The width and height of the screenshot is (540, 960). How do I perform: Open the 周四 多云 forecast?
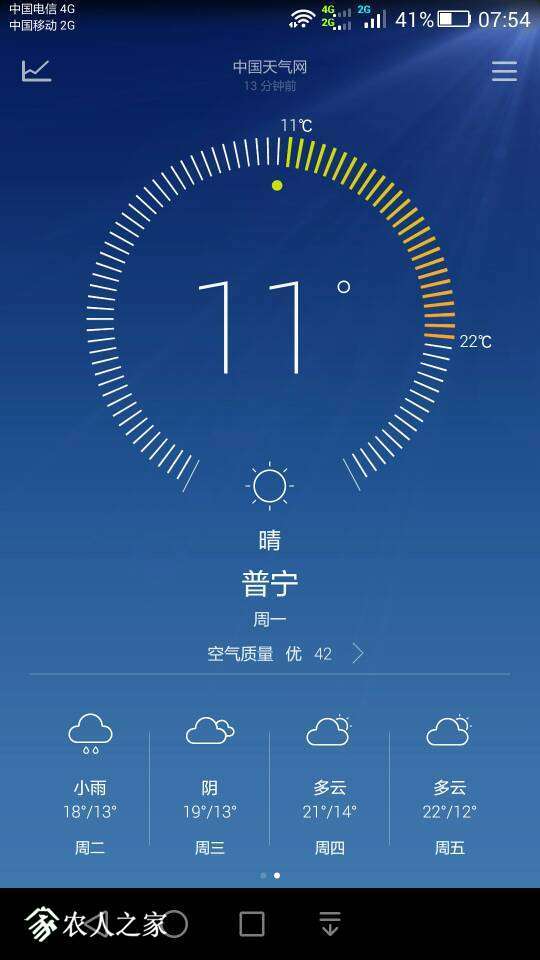pyautogui.click(x=329, y=784)
